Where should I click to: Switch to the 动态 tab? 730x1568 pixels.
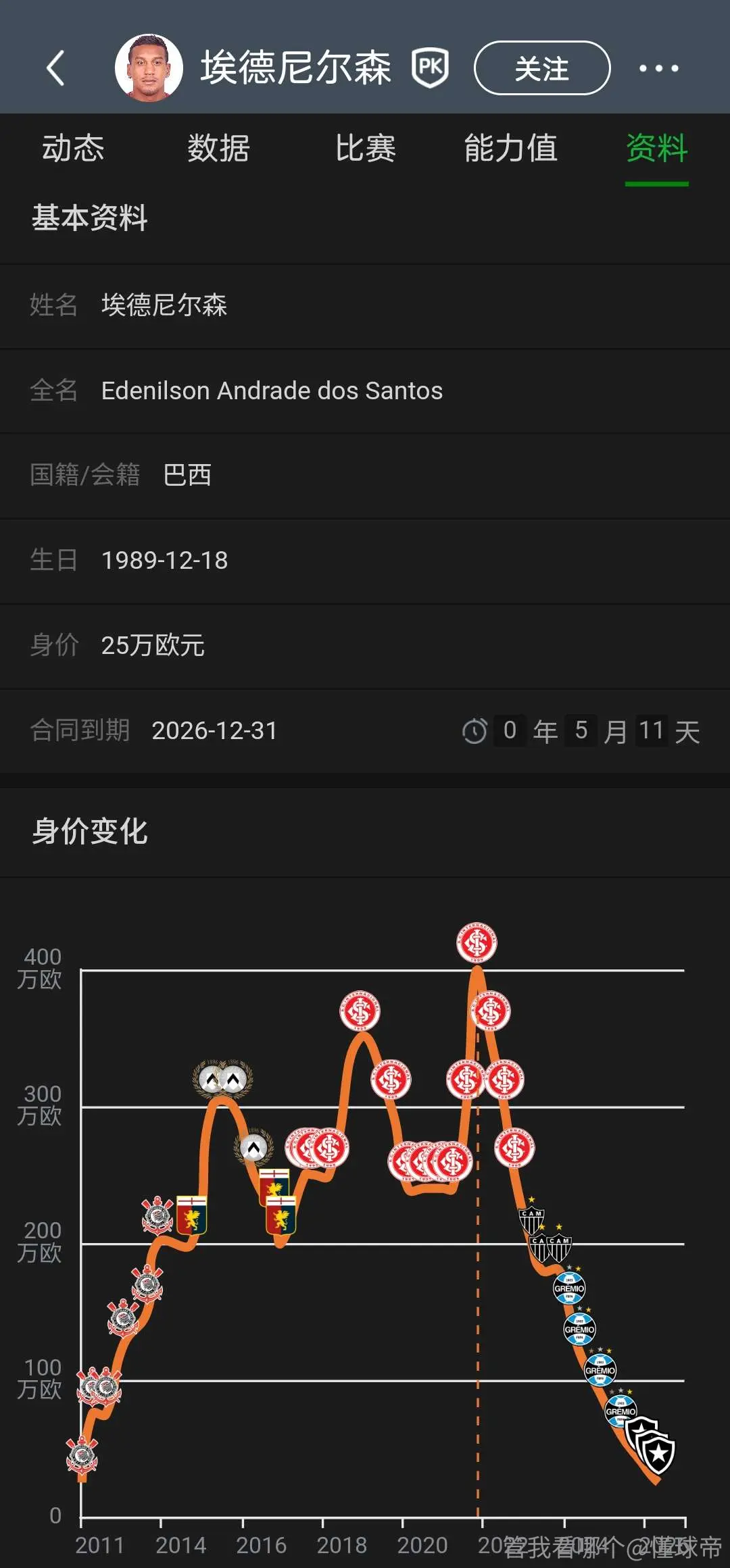(73, 148)
